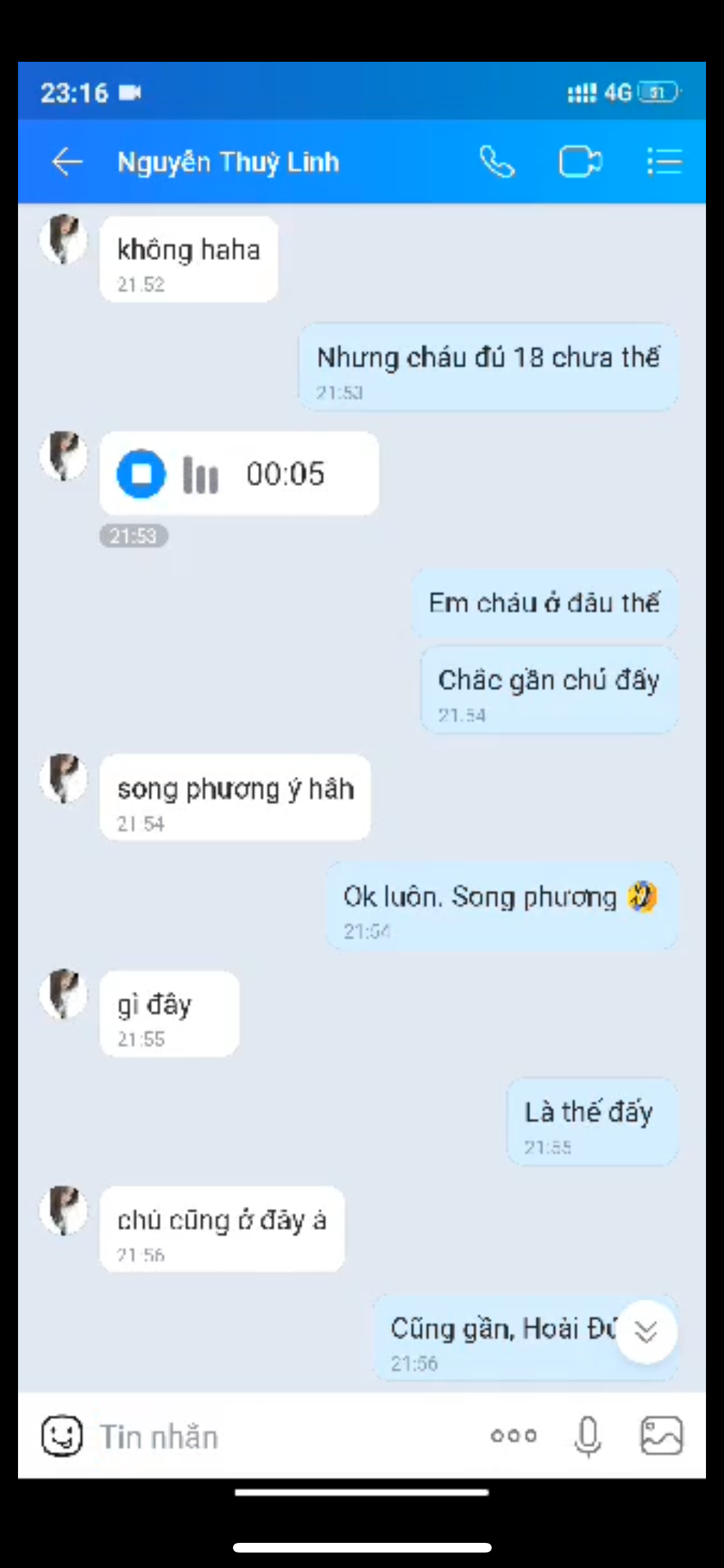The image size is (724, 1568).
Task: Record a voice message with the microphone
Action: [588, 1436]
